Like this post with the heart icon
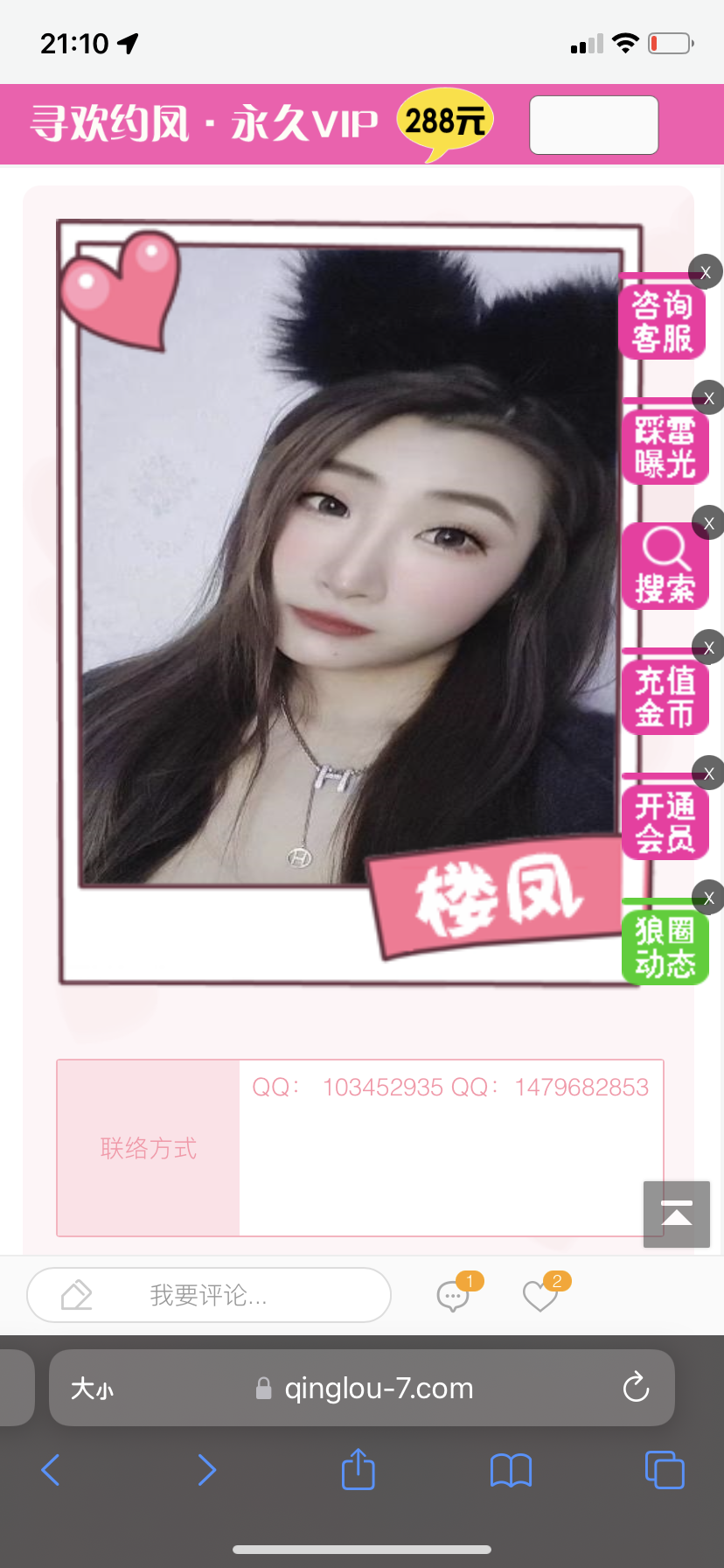This screenshot has height=1568, width=724. (540, 1295)
